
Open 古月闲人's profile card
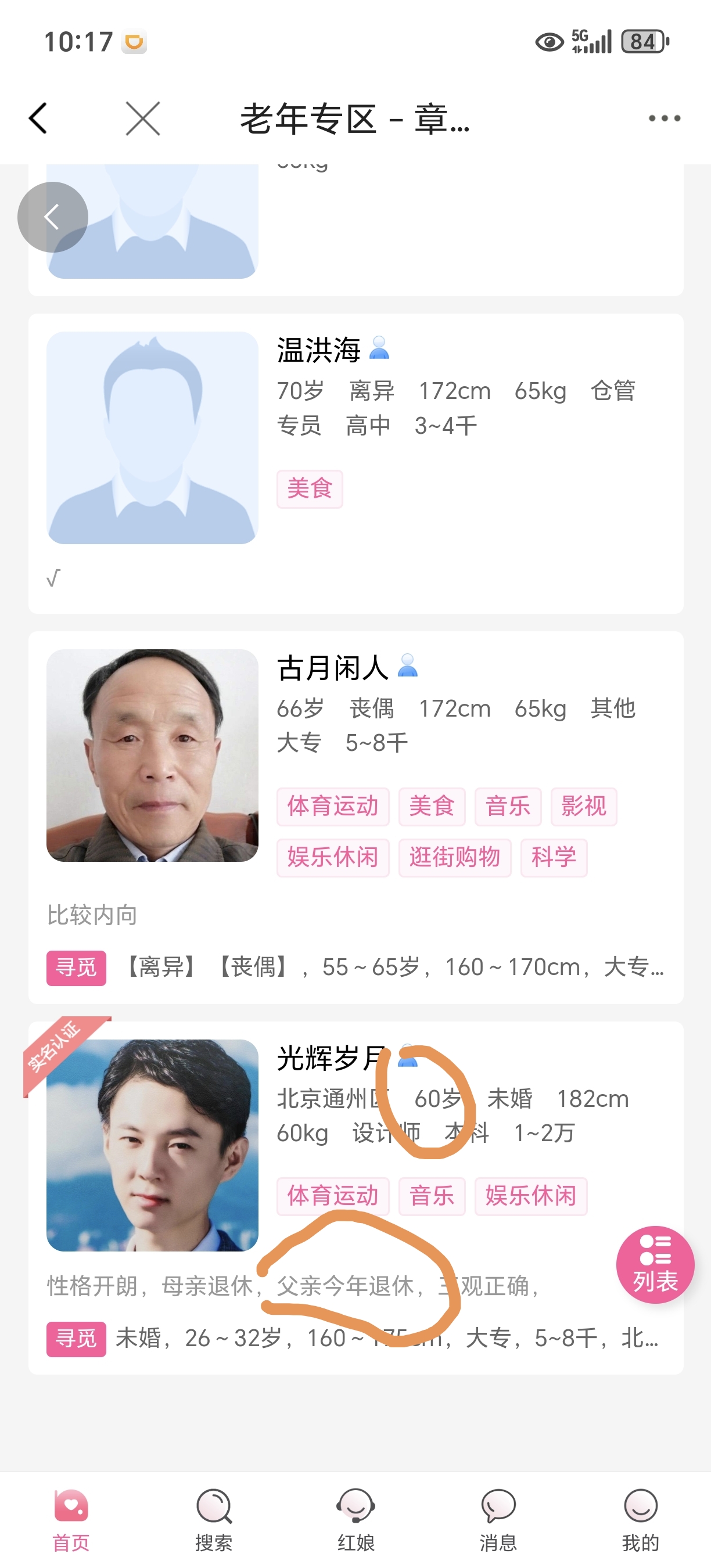[356, 818]
